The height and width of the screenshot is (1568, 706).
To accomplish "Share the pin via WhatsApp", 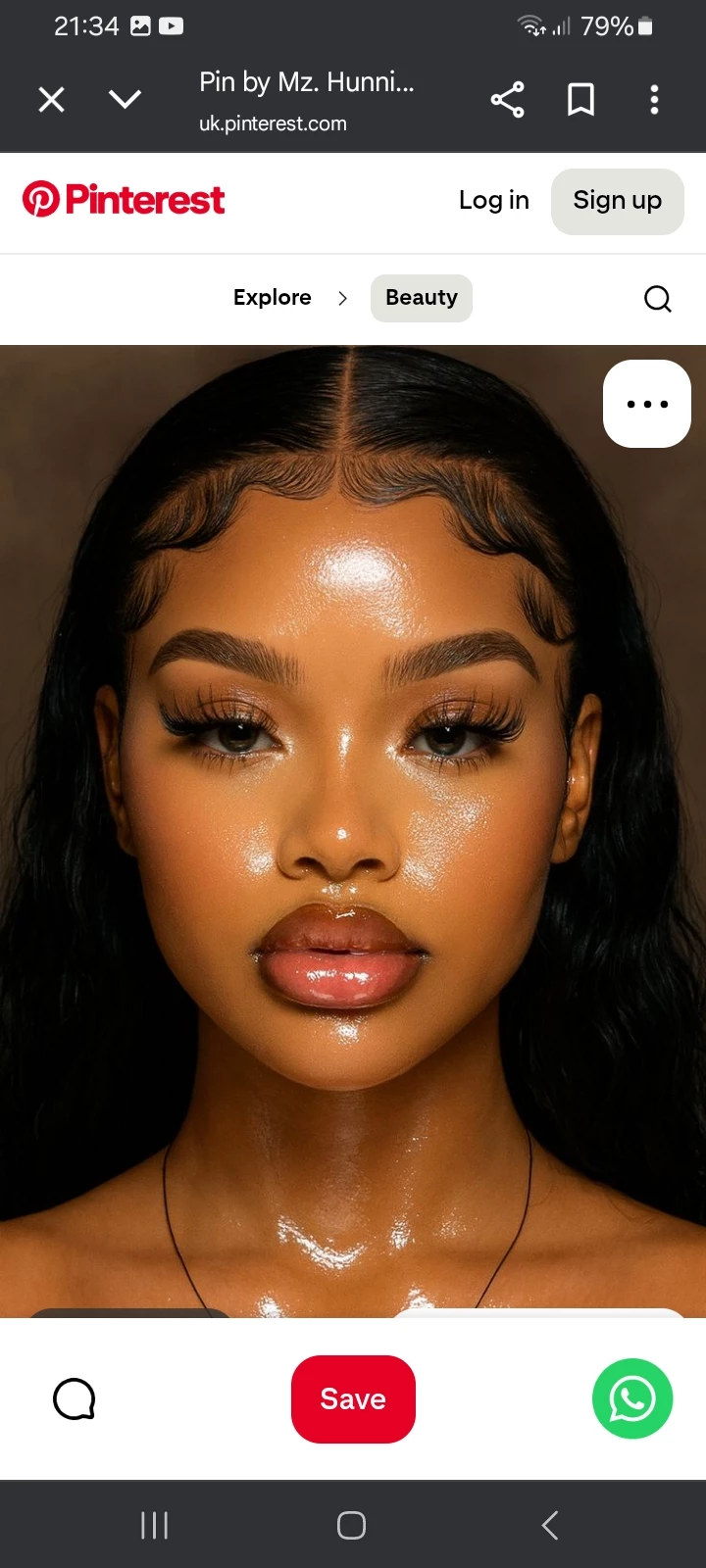I will pos(632,1398).
